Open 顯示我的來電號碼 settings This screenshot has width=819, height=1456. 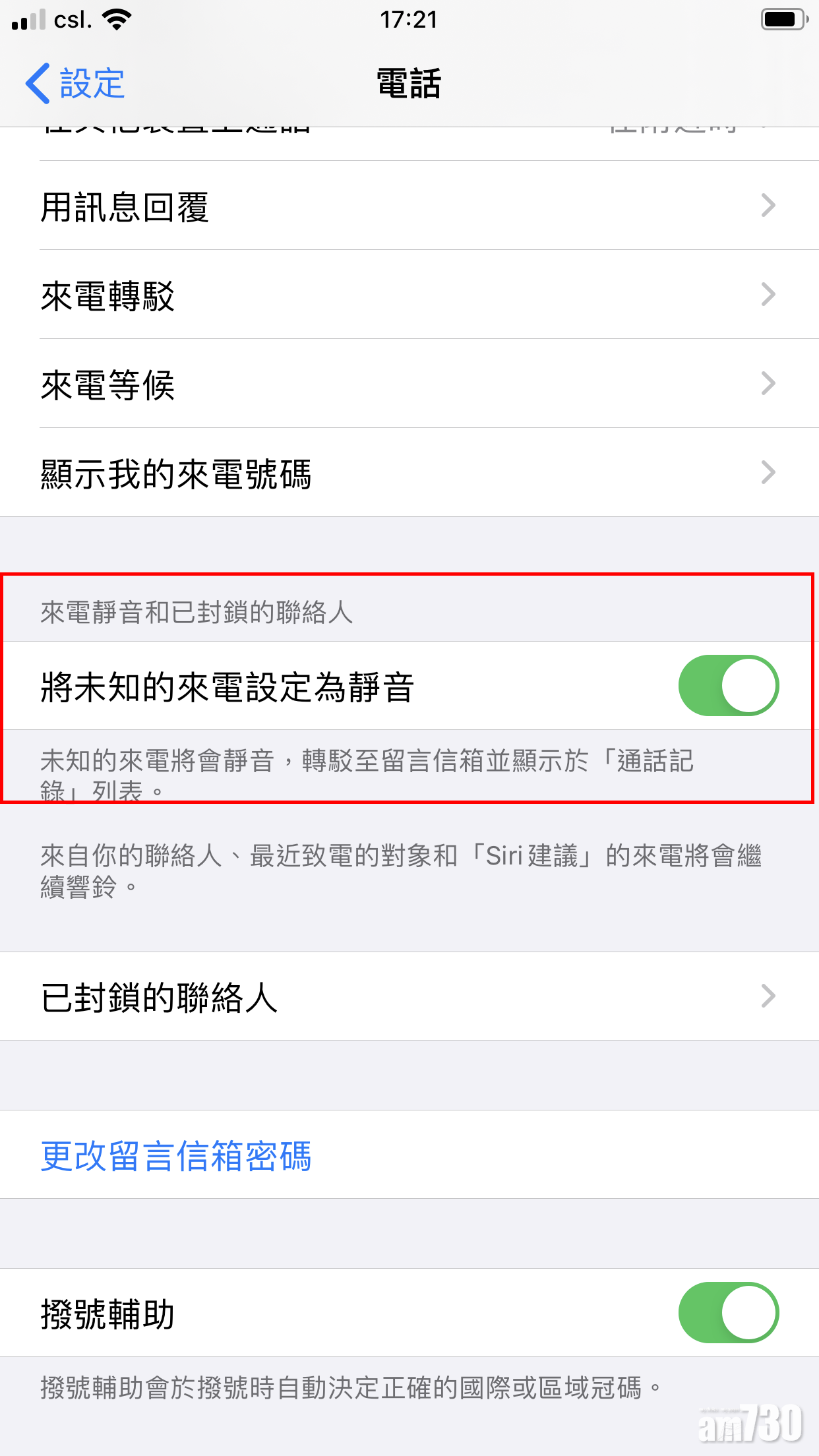[409, 473]
